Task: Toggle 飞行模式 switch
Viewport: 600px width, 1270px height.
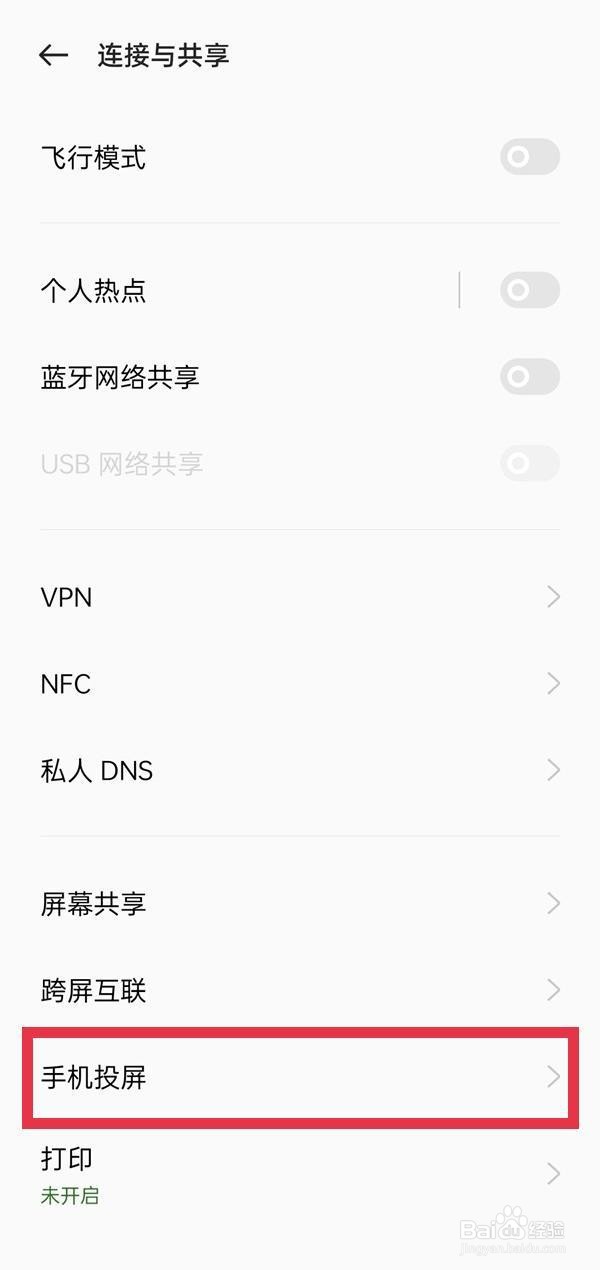Action: pyautogui.click(x=529, y=157)
